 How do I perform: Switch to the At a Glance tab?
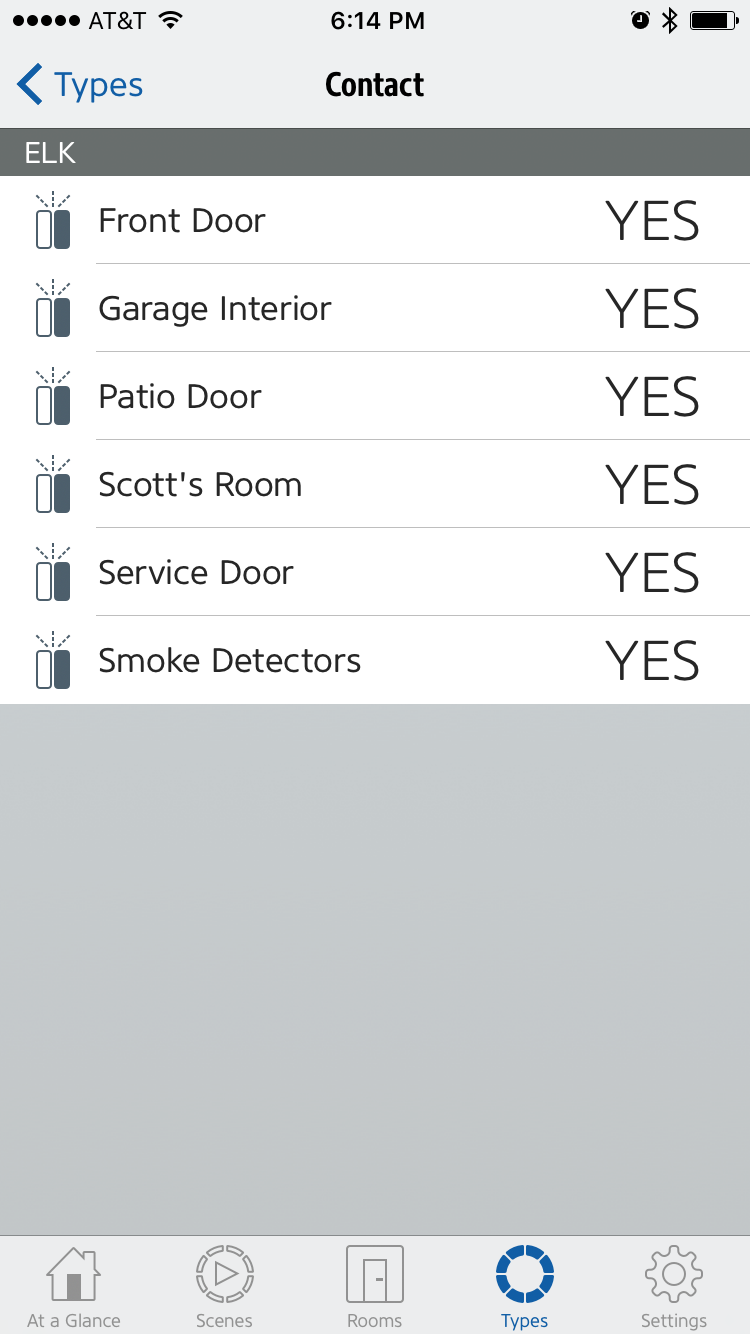(74, 1286)
